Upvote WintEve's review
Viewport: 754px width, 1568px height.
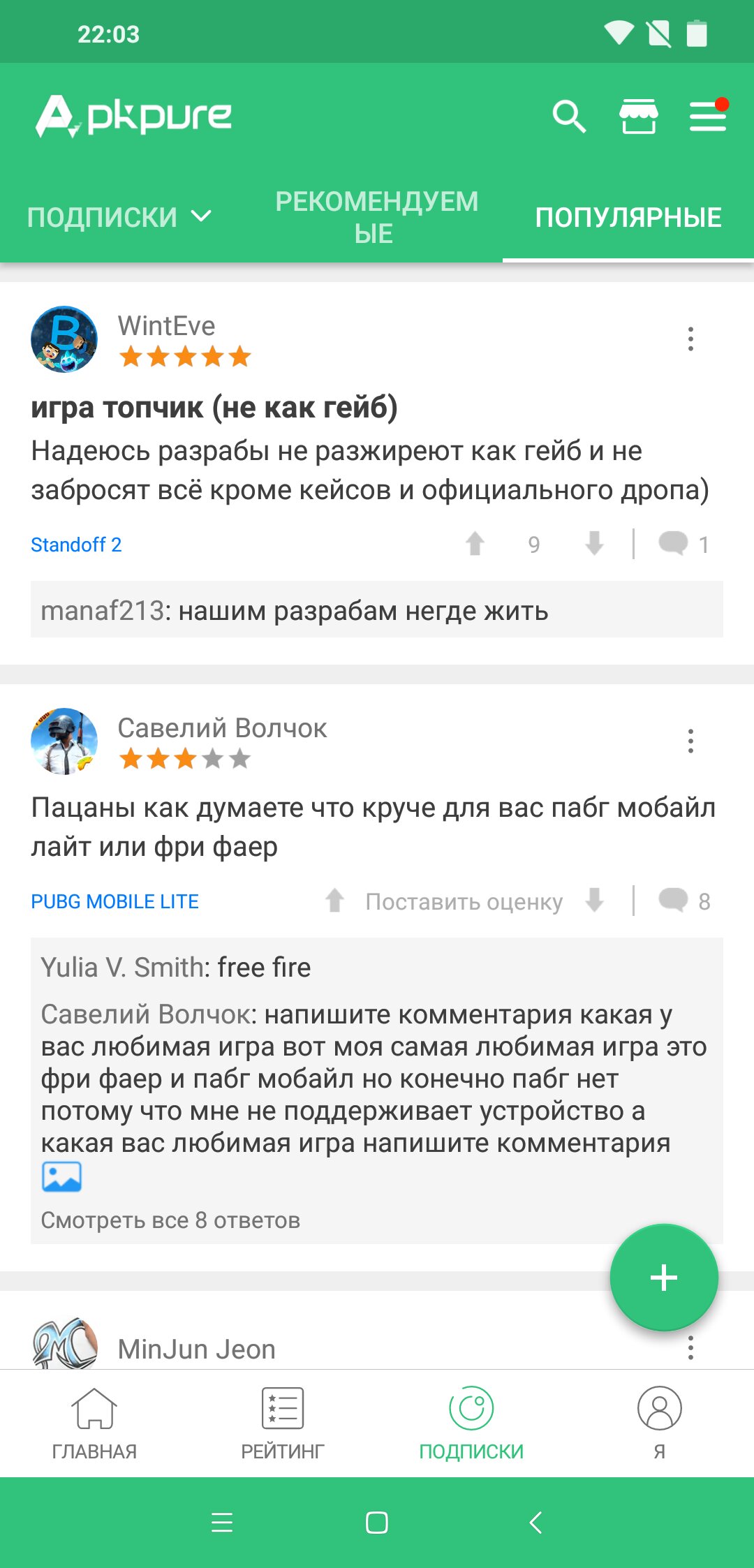click(x=475, y=544)
